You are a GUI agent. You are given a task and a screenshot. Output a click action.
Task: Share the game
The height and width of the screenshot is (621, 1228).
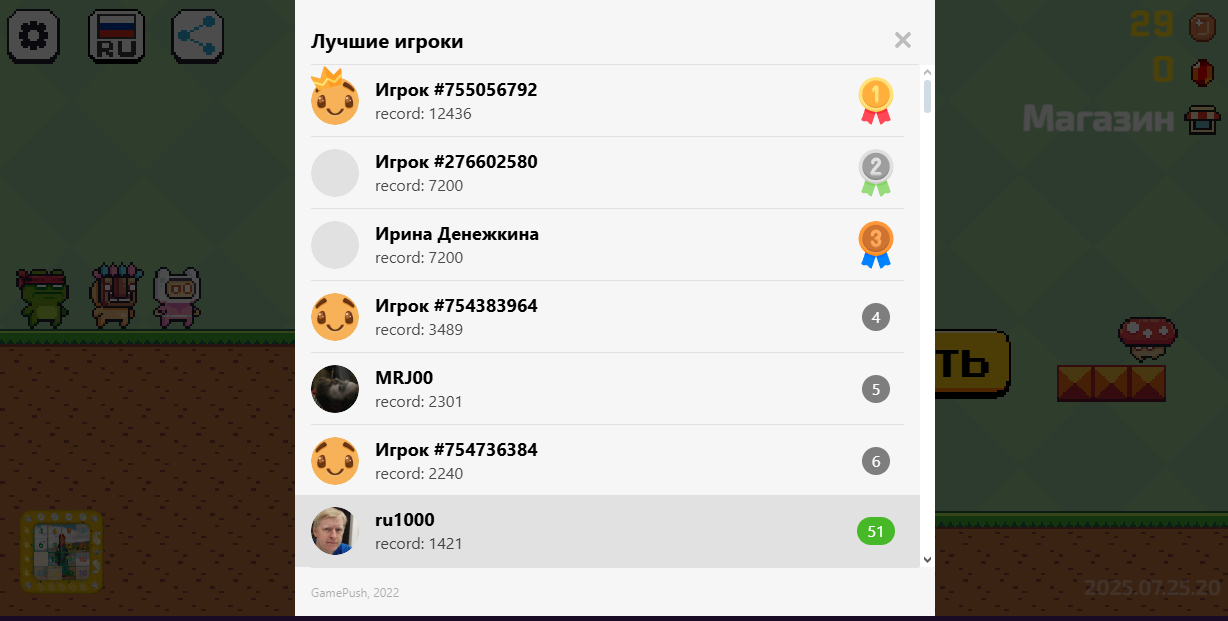197,36
